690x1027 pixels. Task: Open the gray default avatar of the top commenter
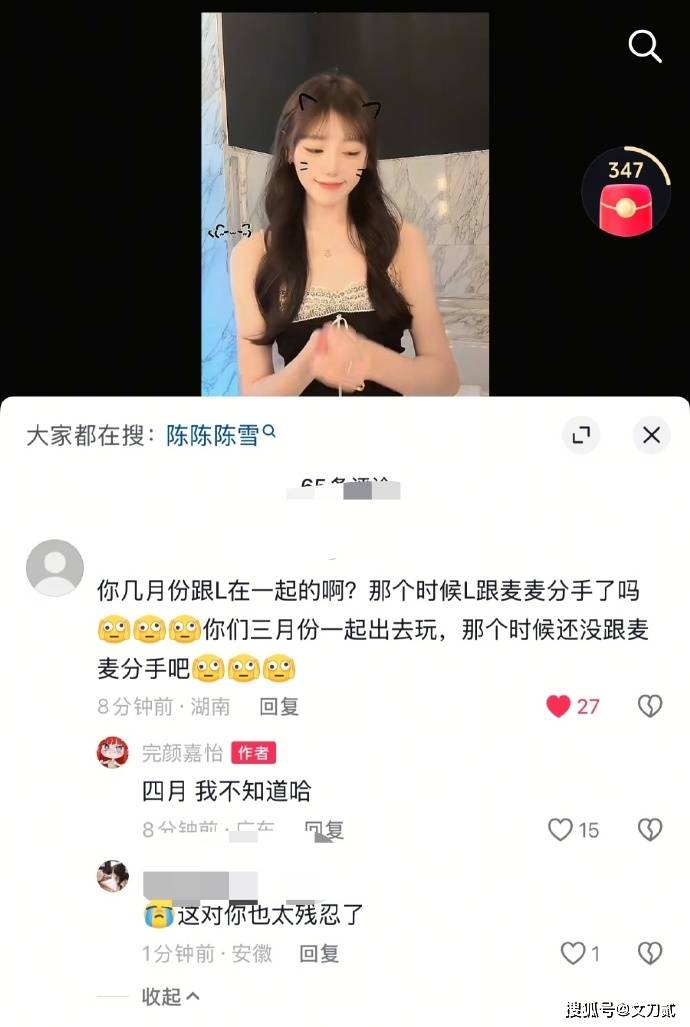coord(54,568)
